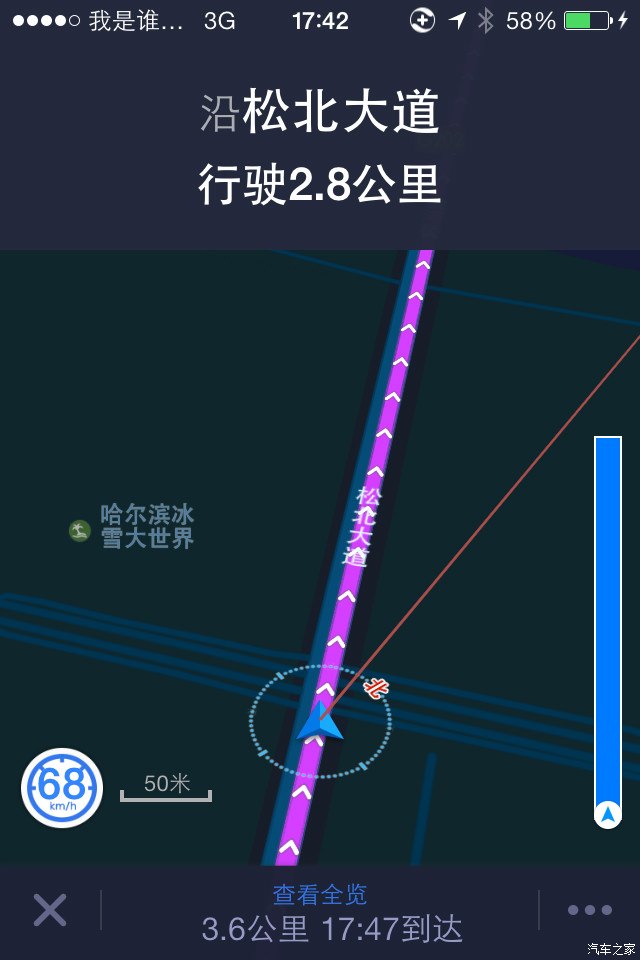Select the 哈尔滨冰雪大世界 map label
Image resolution: width=640 pixels, height=960 pixels.
click(145, 526)
